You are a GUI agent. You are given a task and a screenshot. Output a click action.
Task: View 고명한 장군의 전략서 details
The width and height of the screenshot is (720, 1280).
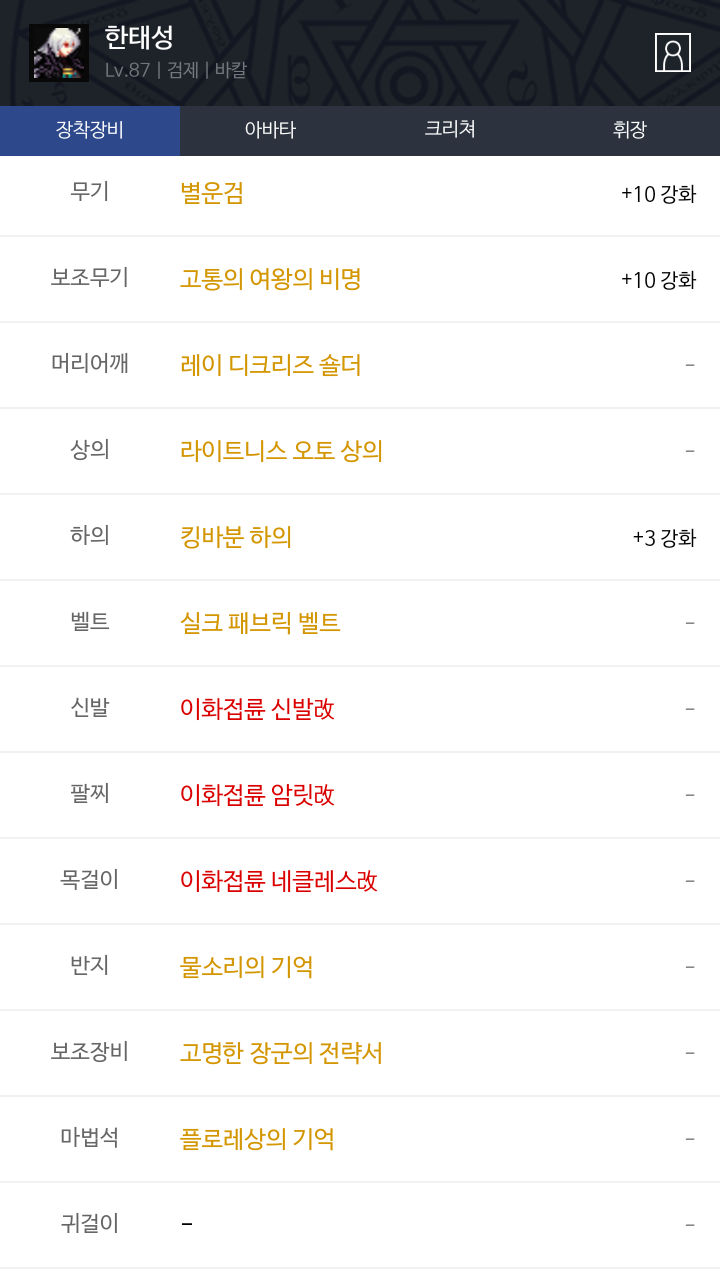click(x=282, y=1053)
